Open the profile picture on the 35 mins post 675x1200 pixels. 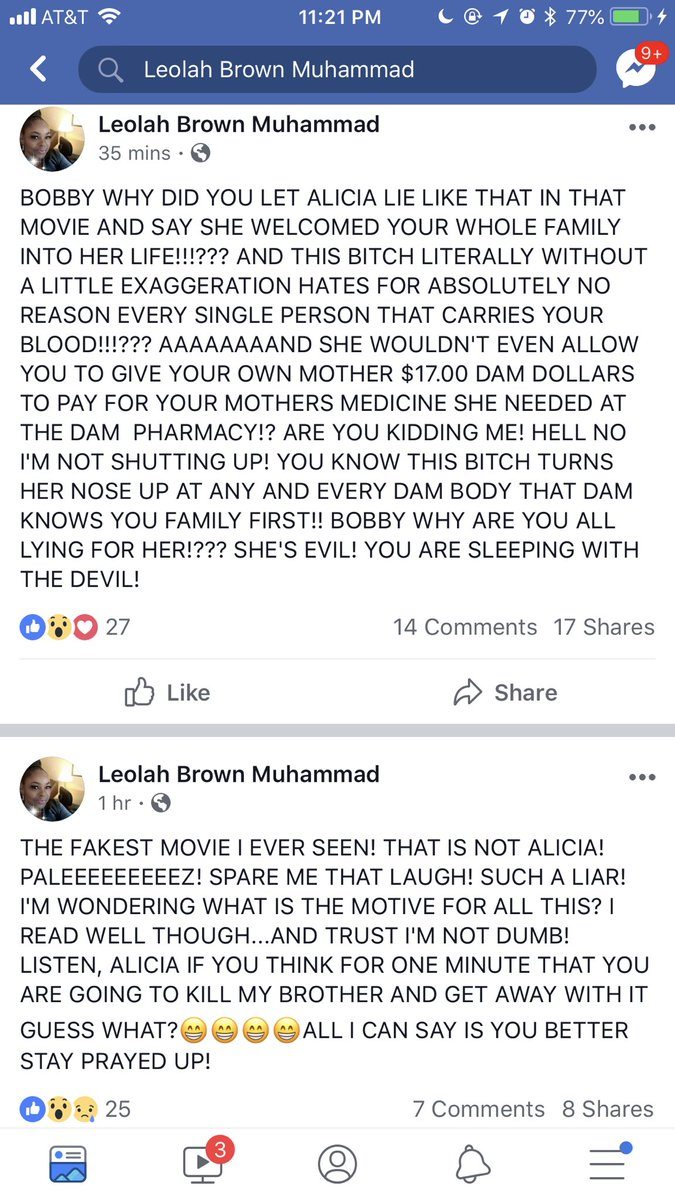pos(52,139)
